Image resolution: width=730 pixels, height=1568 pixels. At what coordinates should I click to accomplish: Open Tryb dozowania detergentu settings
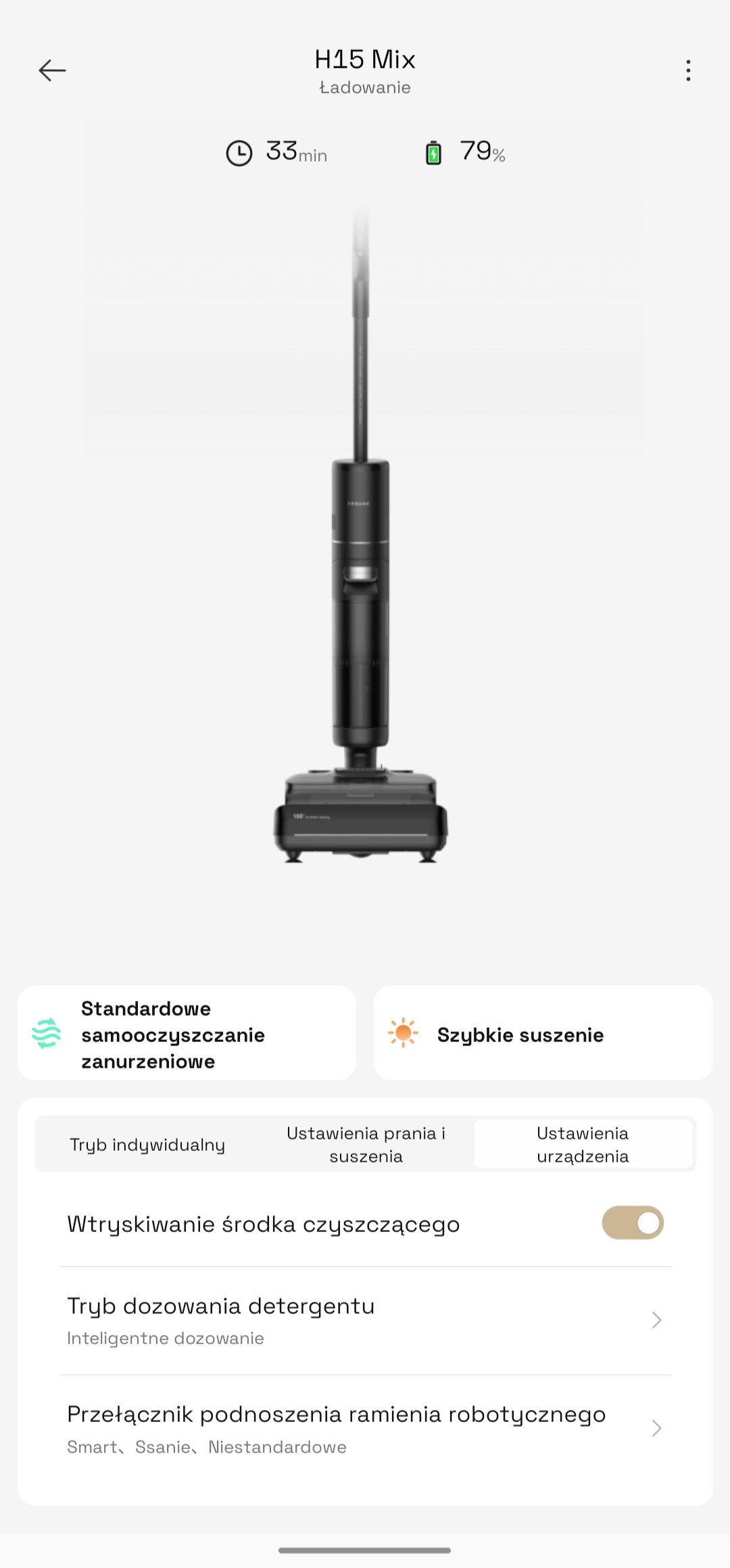click(x=366, y=1320)
